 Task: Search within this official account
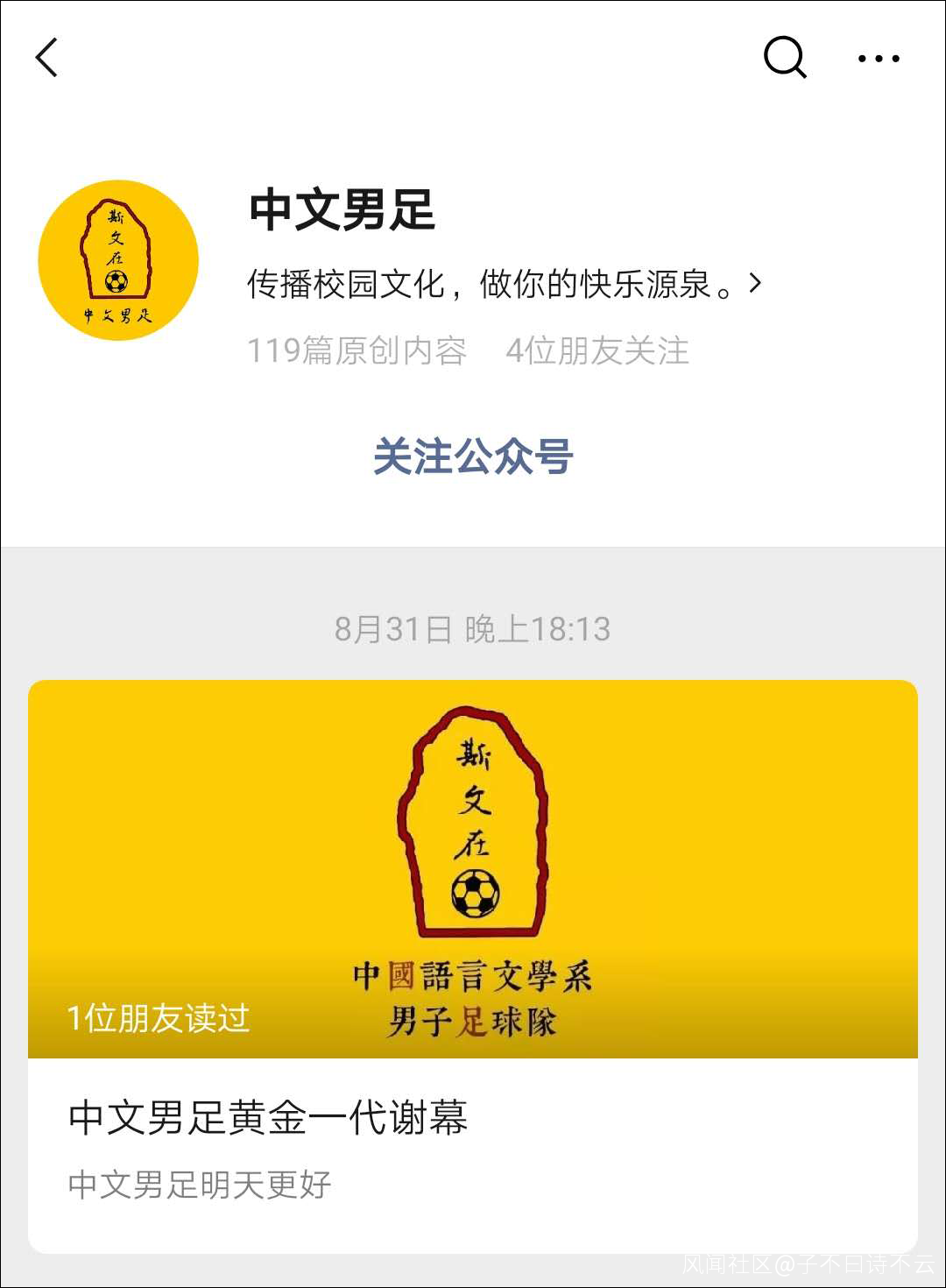[x=784, y=58]
